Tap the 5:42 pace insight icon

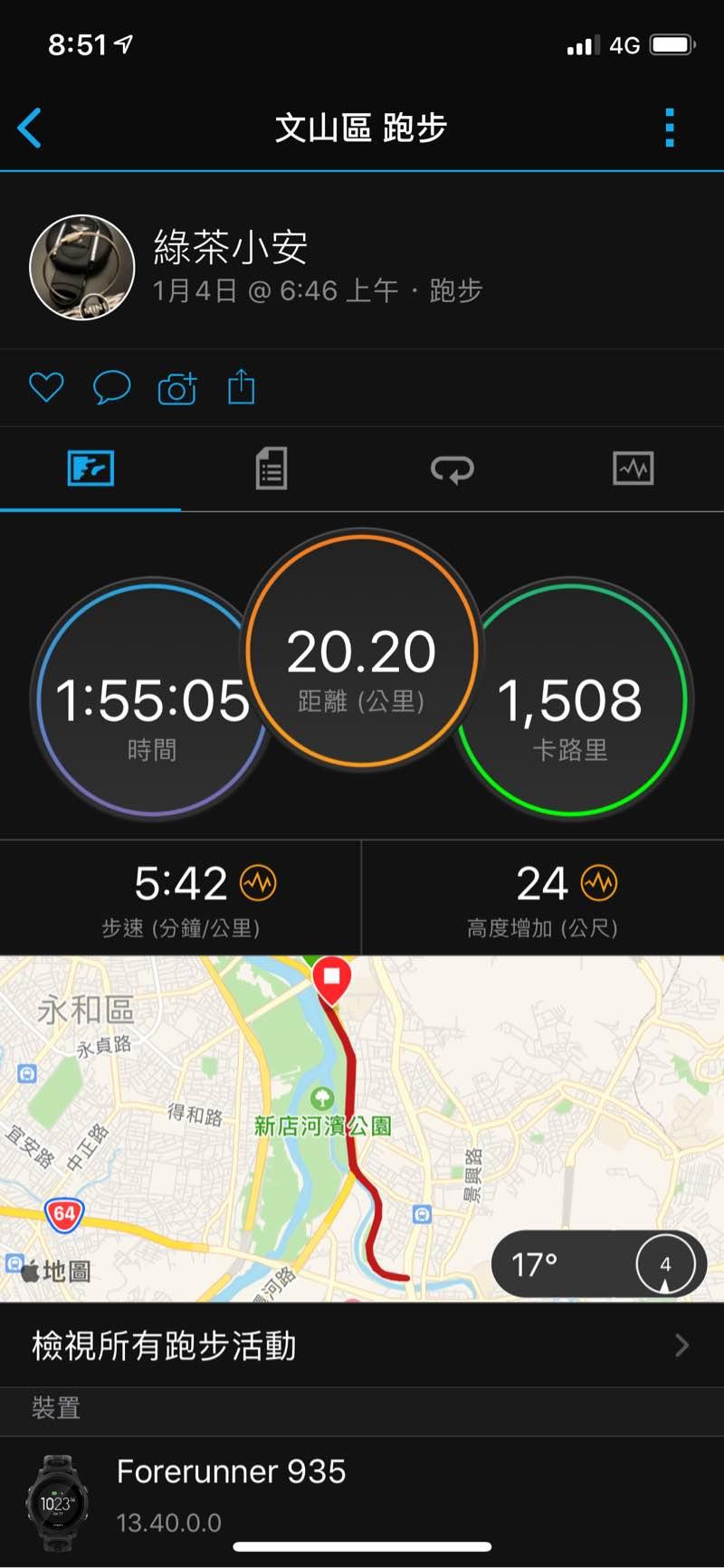[x=258, y=883]
